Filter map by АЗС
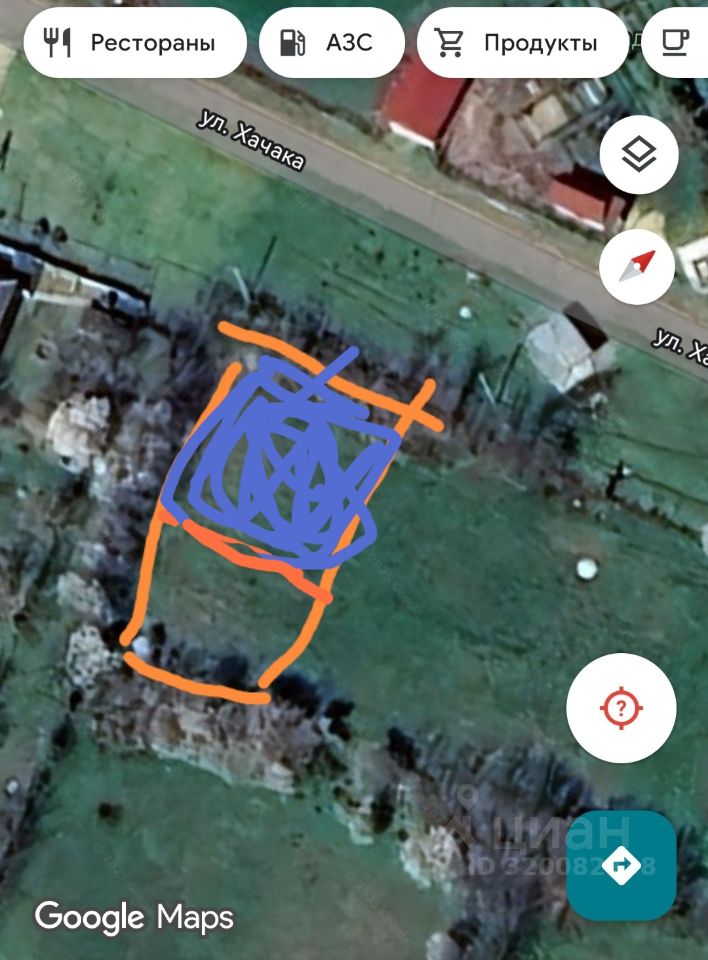This screenshot has width=708, height=960. click(331, 43)
